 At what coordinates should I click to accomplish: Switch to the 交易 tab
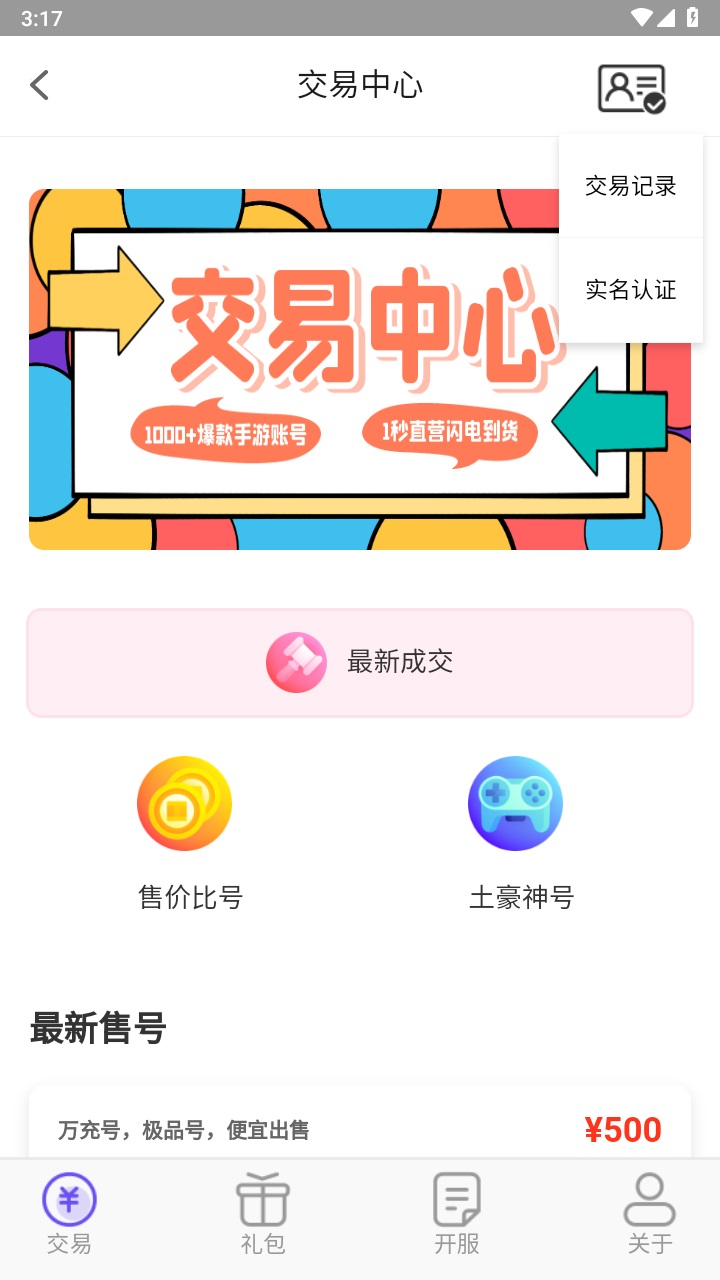(x=68, y=1213)
